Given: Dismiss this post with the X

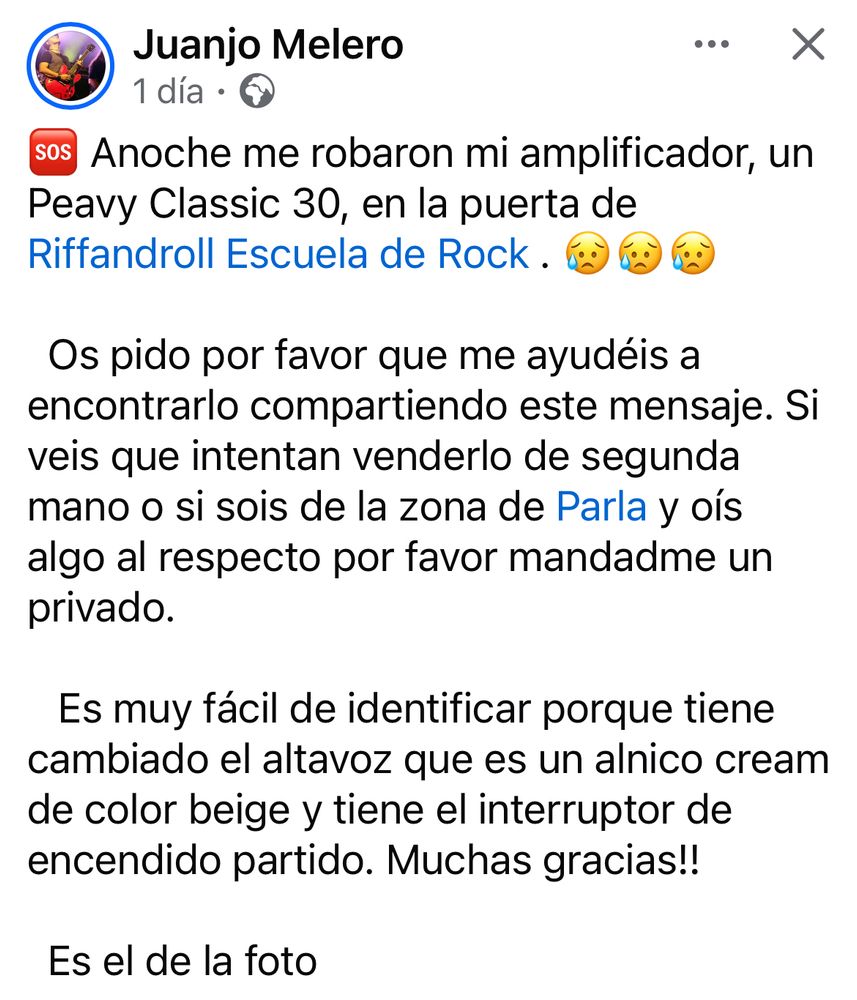Looking at the screenshot, I should (806, 45).
